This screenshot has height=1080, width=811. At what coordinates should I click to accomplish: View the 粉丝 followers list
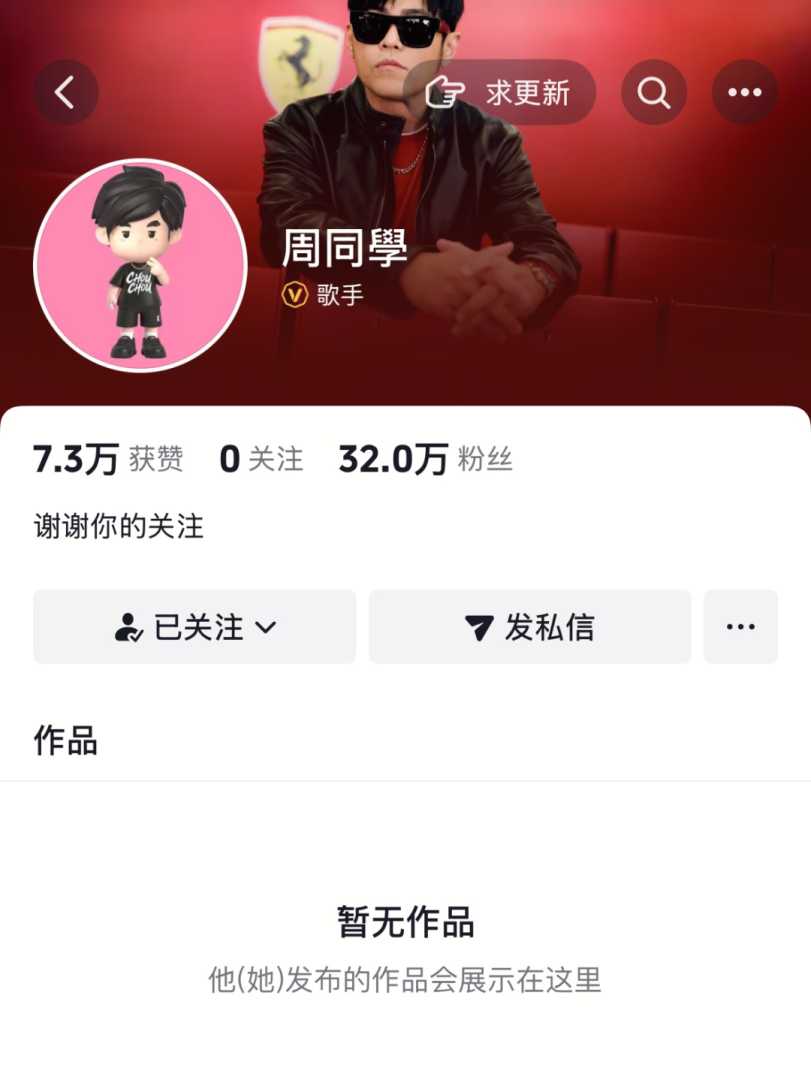(x=425, y=459)
